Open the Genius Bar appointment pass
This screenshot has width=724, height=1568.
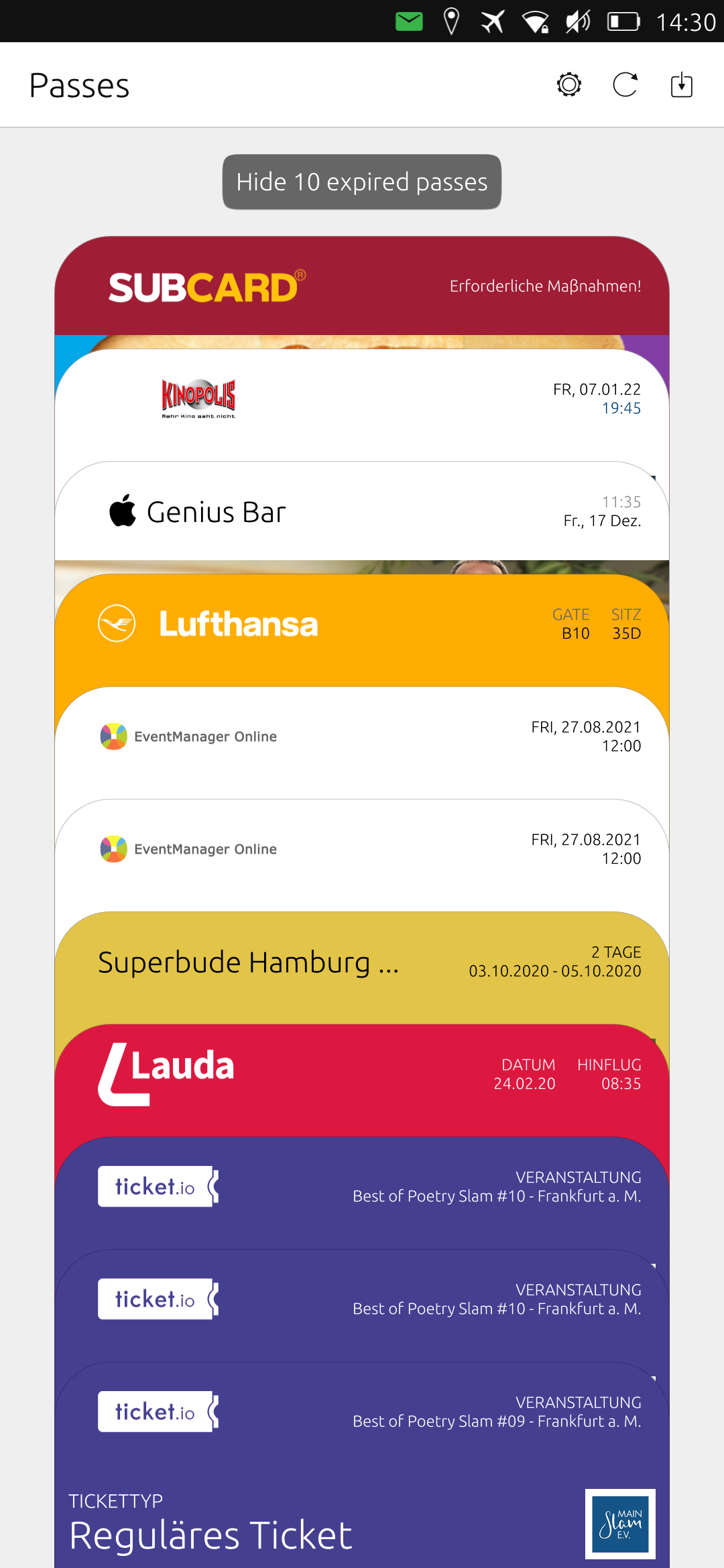coord(362,511)
